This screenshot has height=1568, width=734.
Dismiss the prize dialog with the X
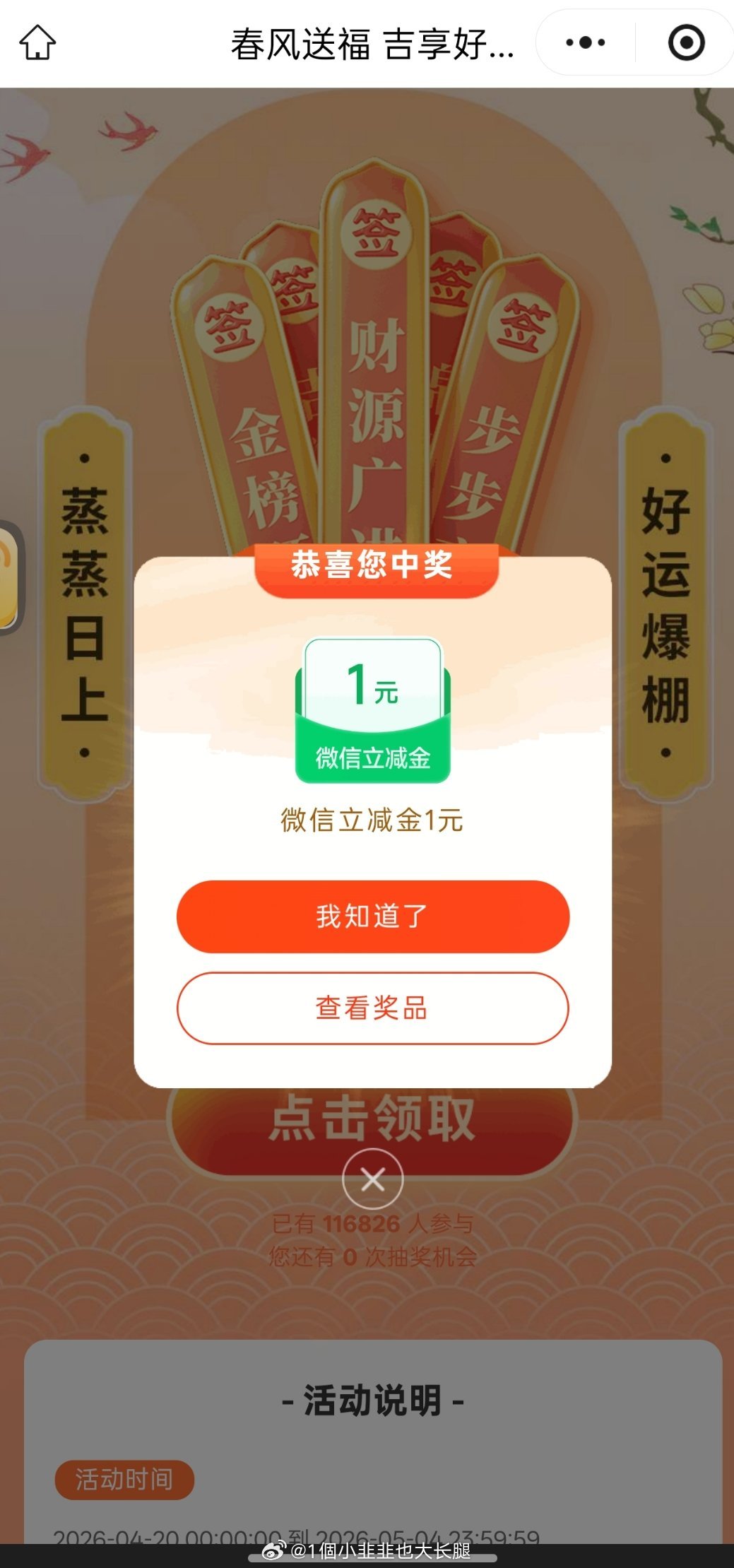(372, 1179)
